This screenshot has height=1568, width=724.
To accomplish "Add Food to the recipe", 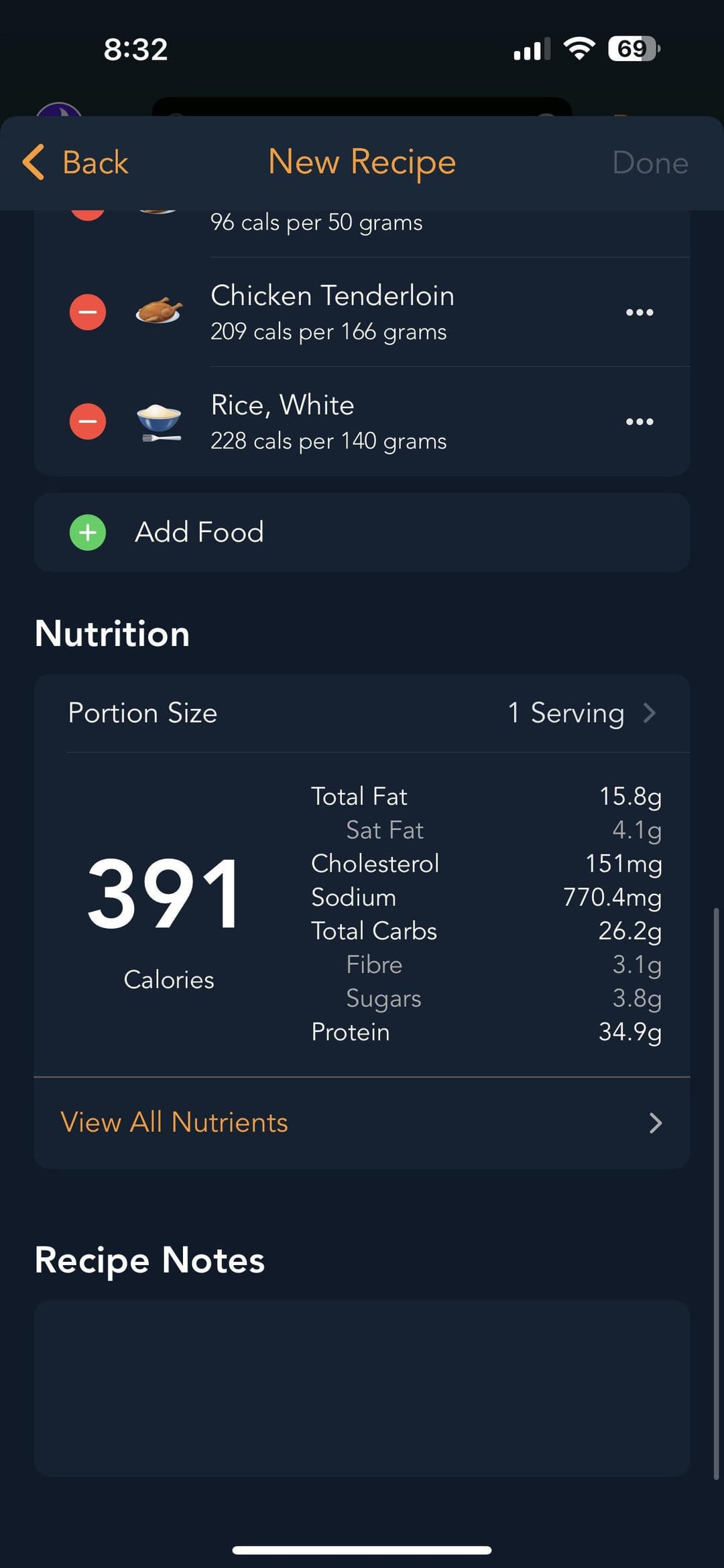I will point(362,533).
